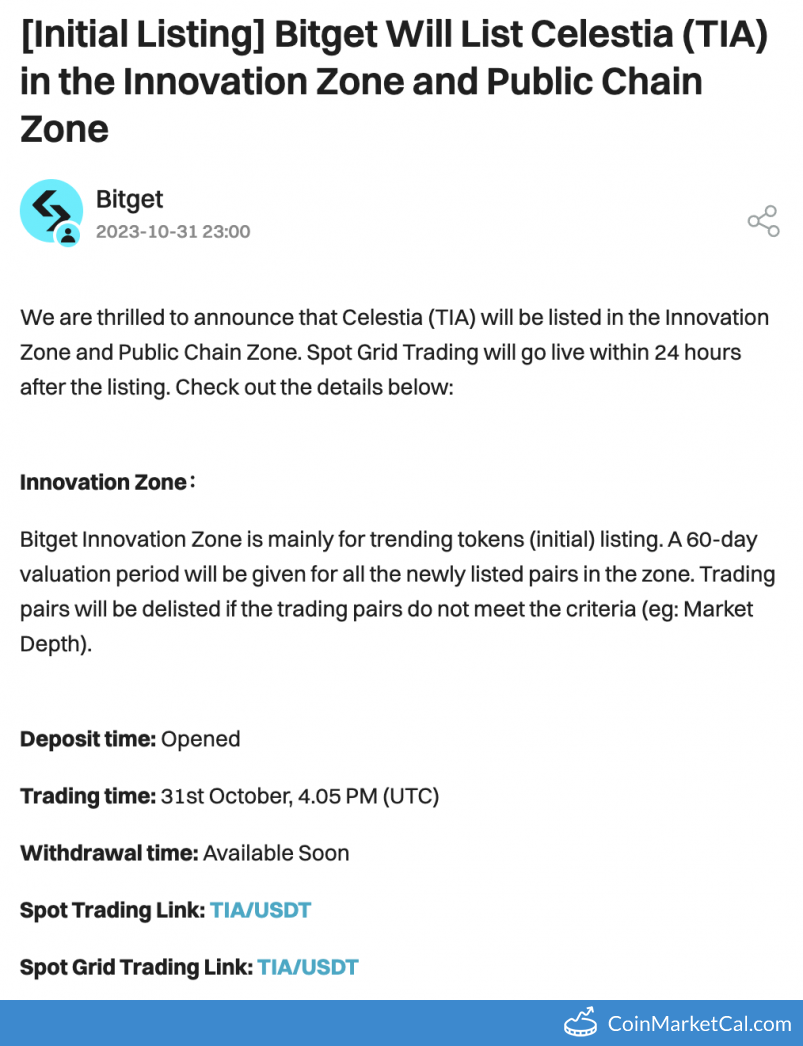Viewport: 803px width, 1046px height.
Task: Click the Deposit time Opened text
Action: click(x=130, y=739)
